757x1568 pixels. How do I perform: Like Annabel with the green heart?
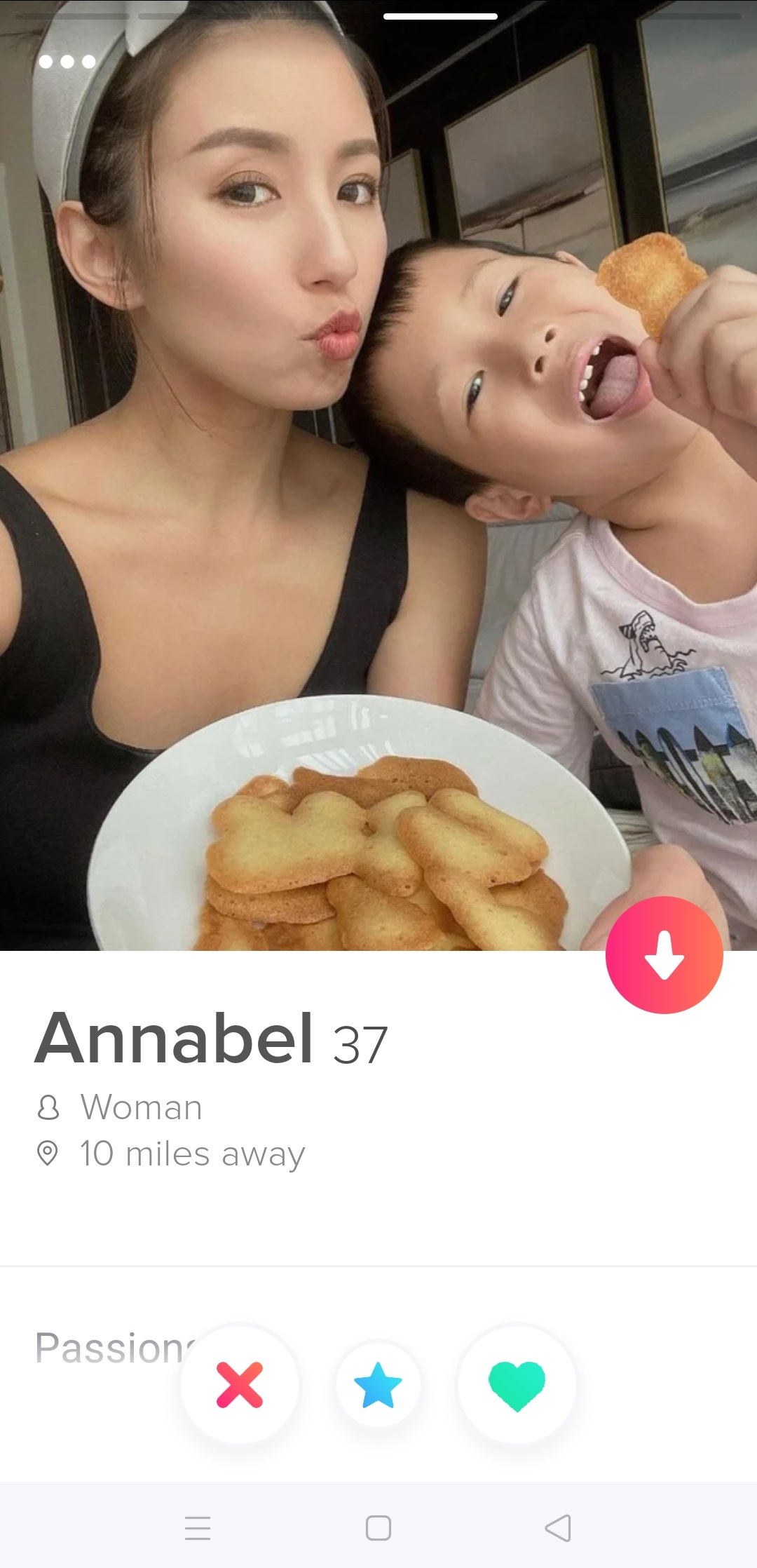tap(517, 1384)
